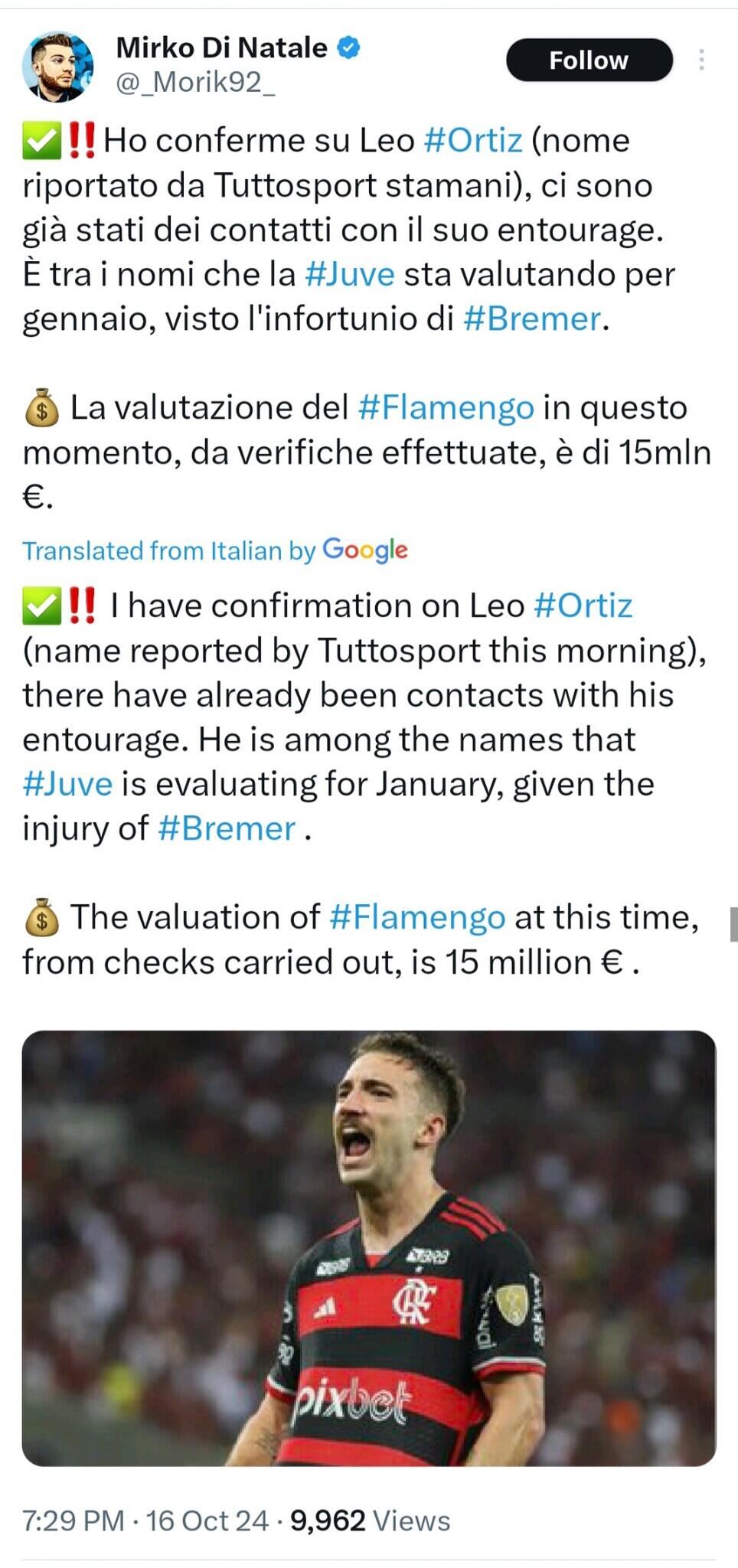
Task: Open the #Juve hashtag in the English translation
Action: pyautogui.click(x=67, y=784)
